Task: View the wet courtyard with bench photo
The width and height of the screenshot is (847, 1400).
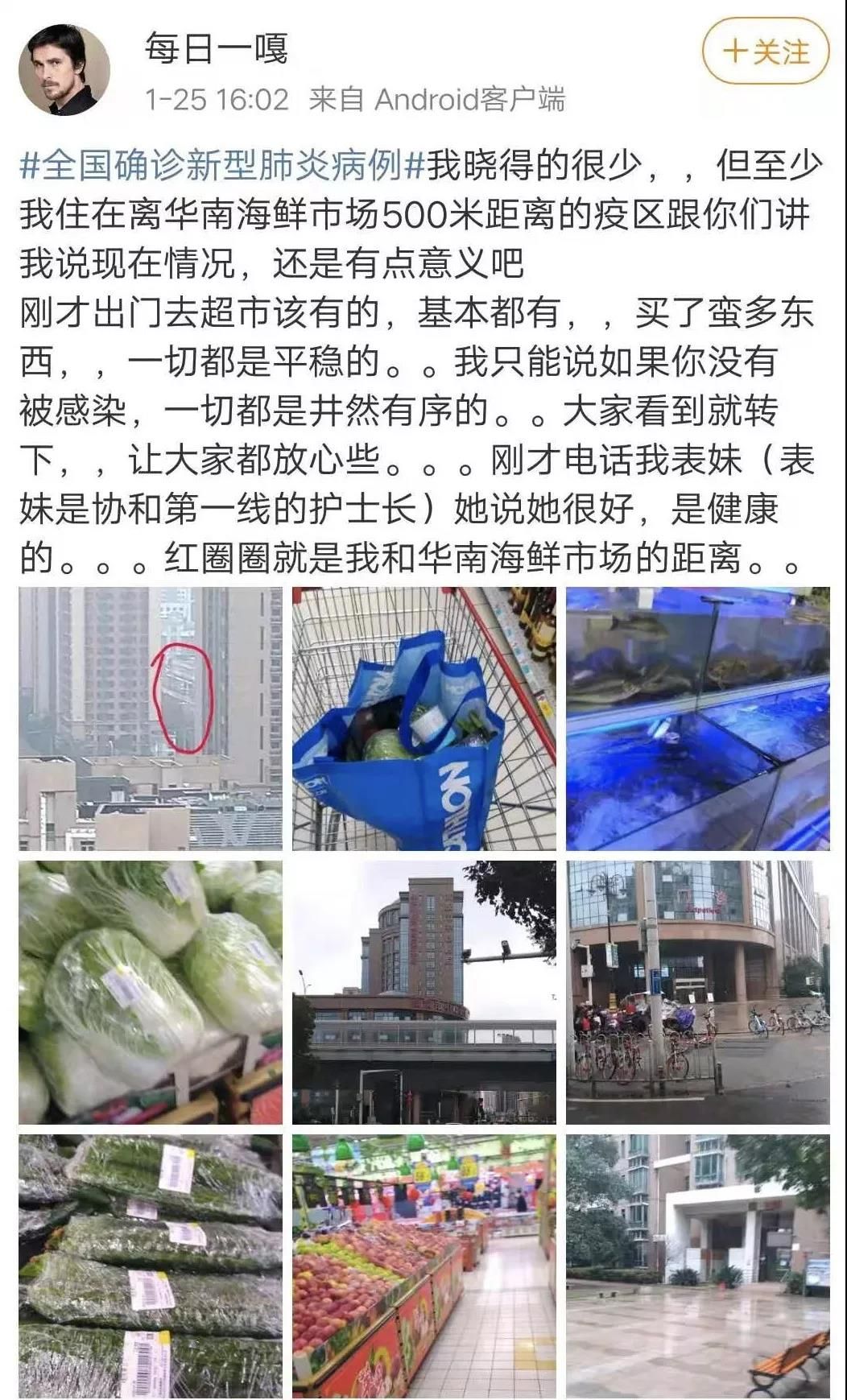Action: pyautogui.click(x=697, y=1266)
